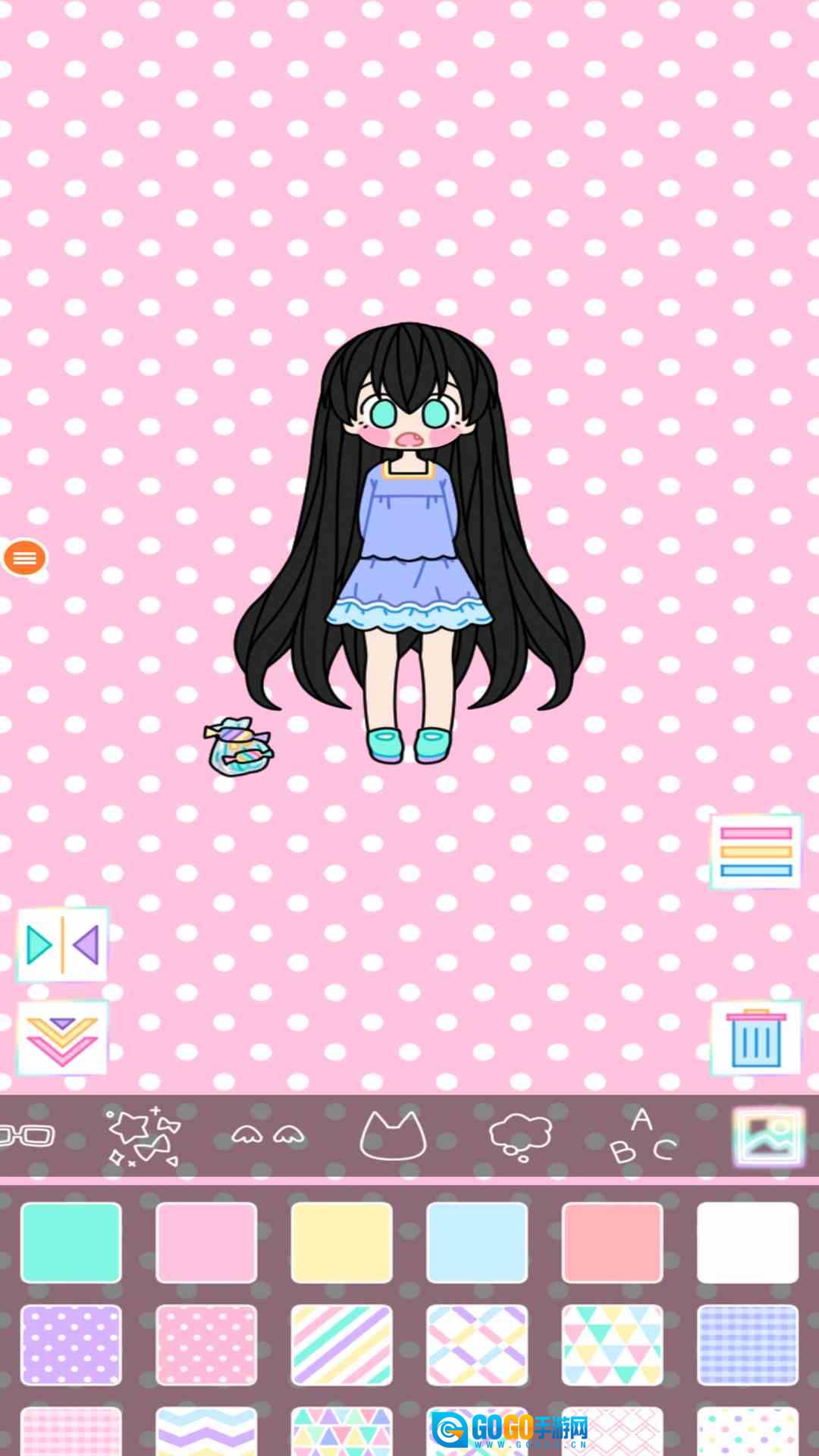Viewport: 819px width, 1456px height.
Task: Apply the pastel triangles background
Action: point(612,1345)
